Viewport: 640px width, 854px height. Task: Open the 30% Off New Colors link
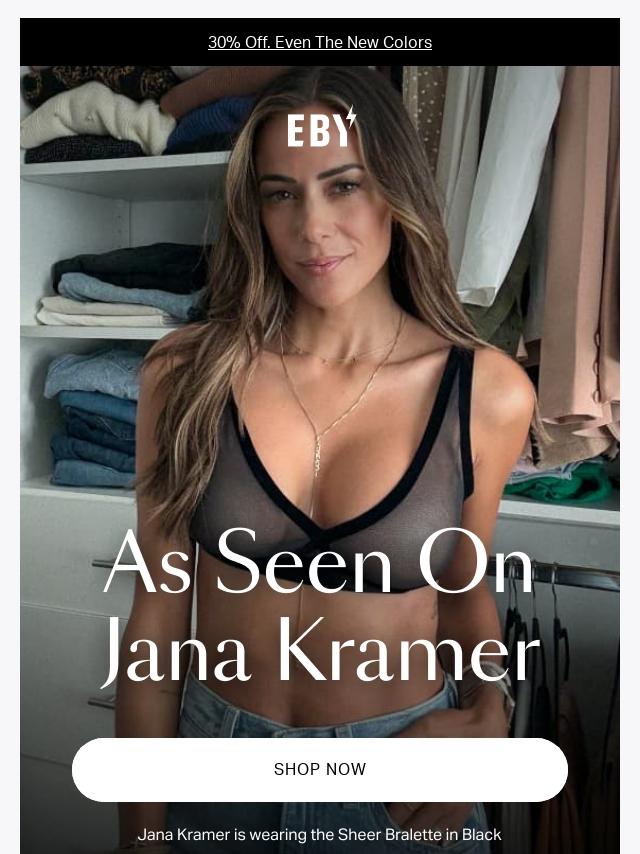tap(320, 42)
